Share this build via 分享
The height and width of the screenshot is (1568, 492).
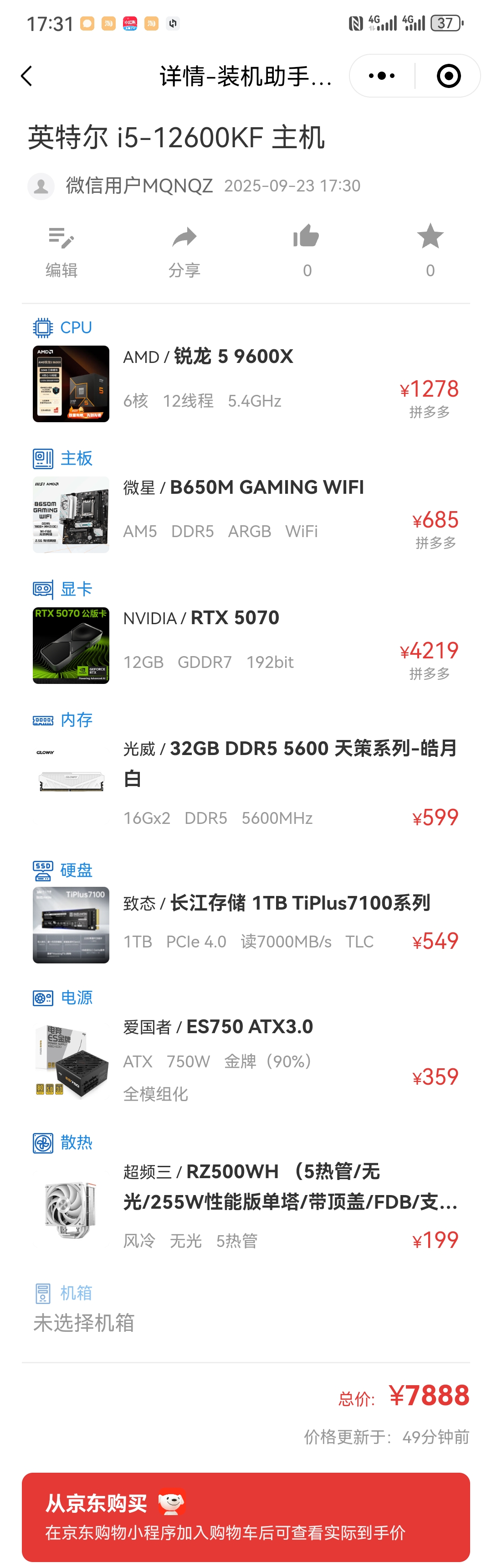coord(184,251)
